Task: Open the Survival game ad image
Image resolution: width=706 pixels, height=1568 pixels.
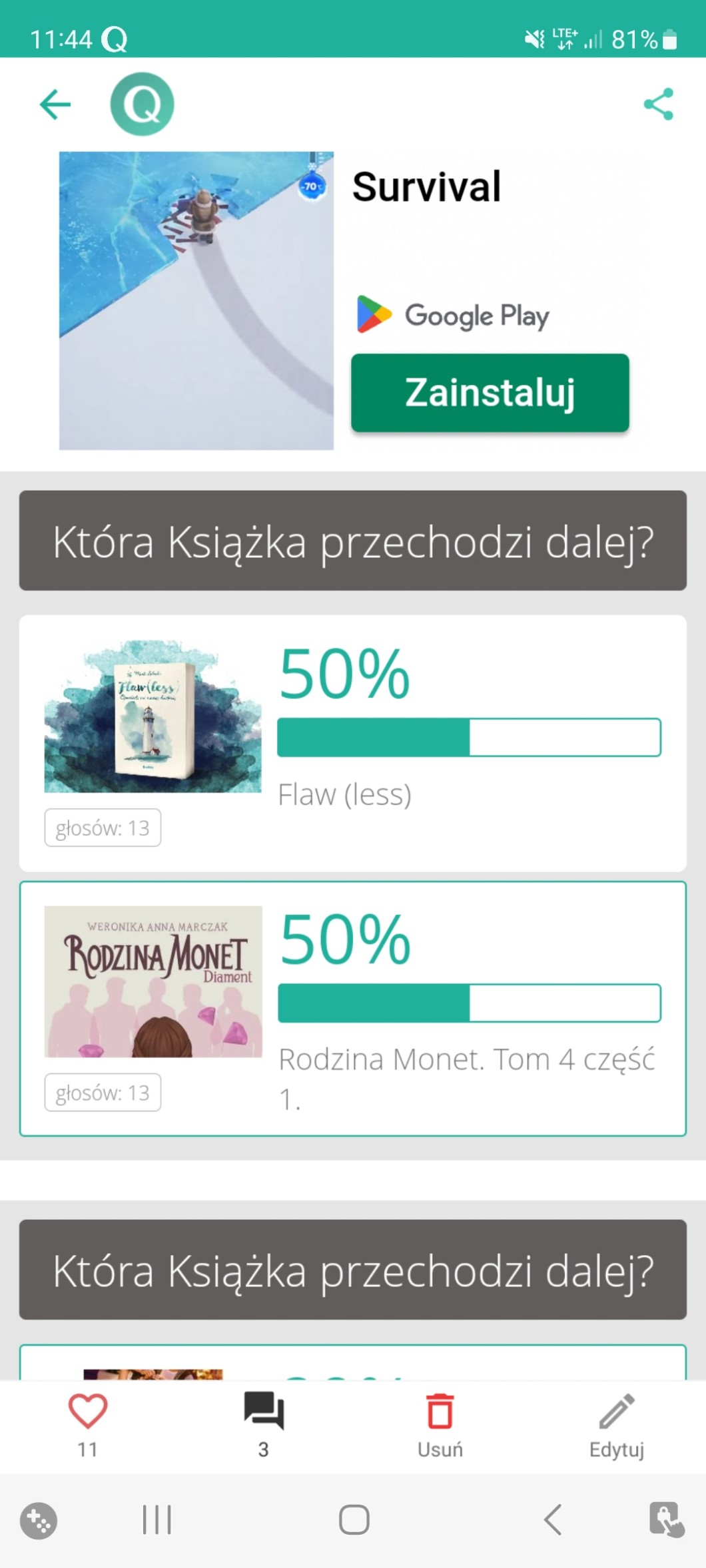Action: tap(196, 301)
